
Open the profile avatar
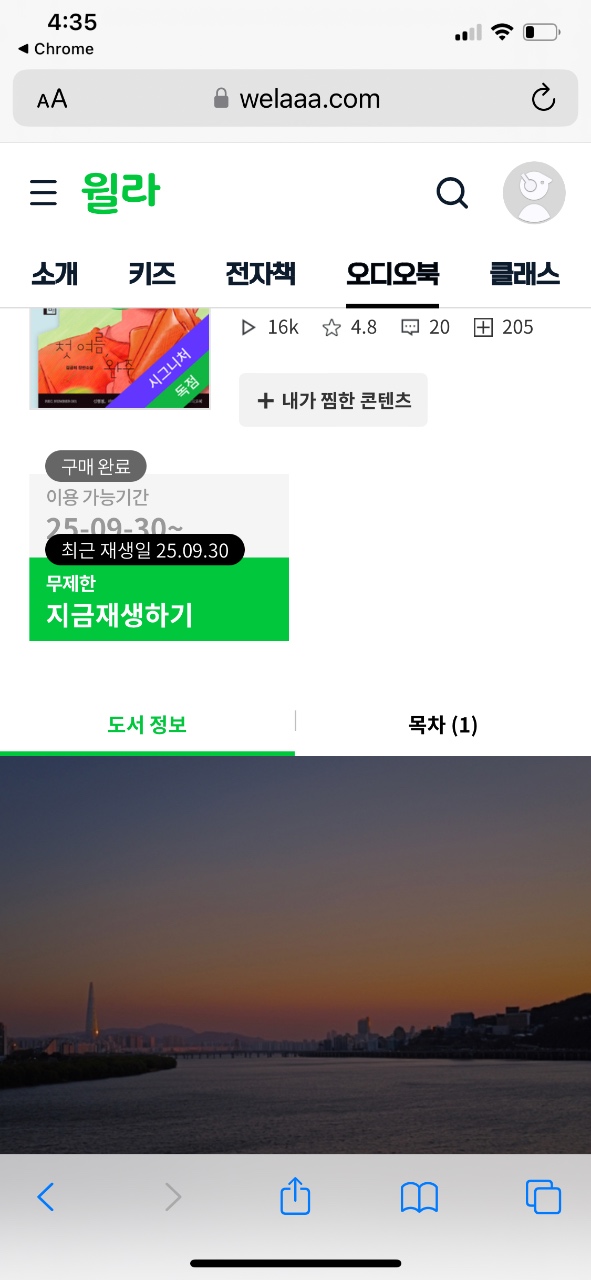click(x=534, y=193)
